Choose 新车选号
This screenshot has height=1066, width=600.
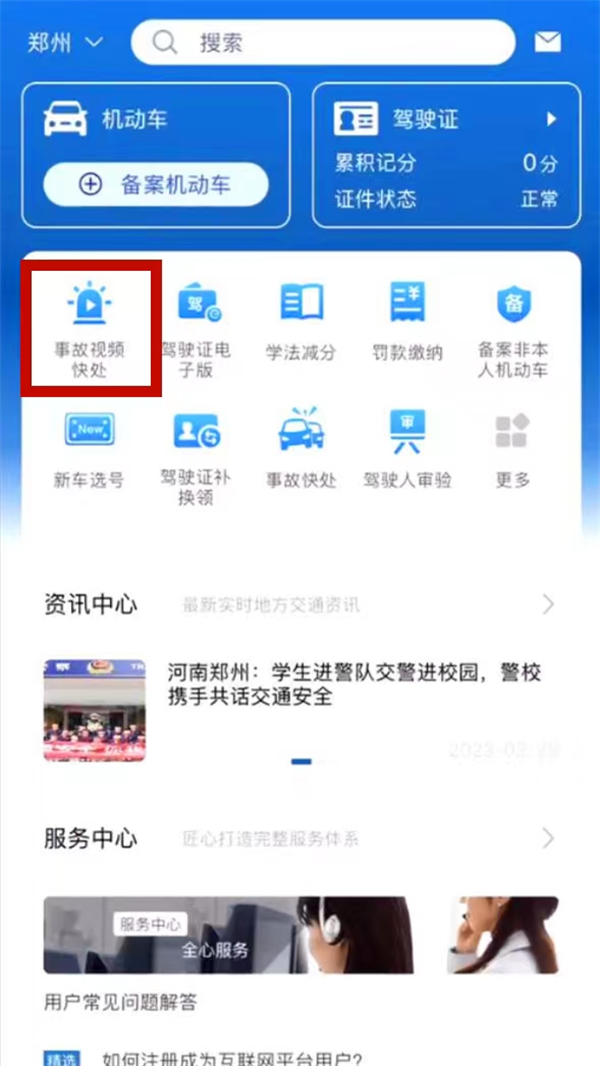89,450
